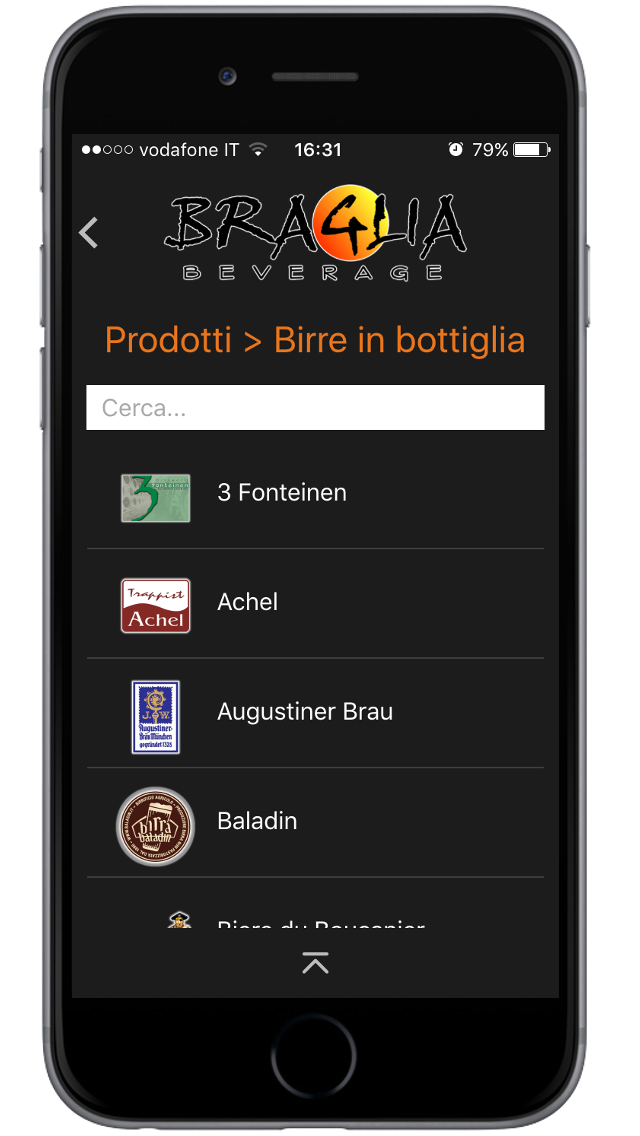
Task: Jump to top with the up-arrow icon
Action: click(x=315, y=963)
